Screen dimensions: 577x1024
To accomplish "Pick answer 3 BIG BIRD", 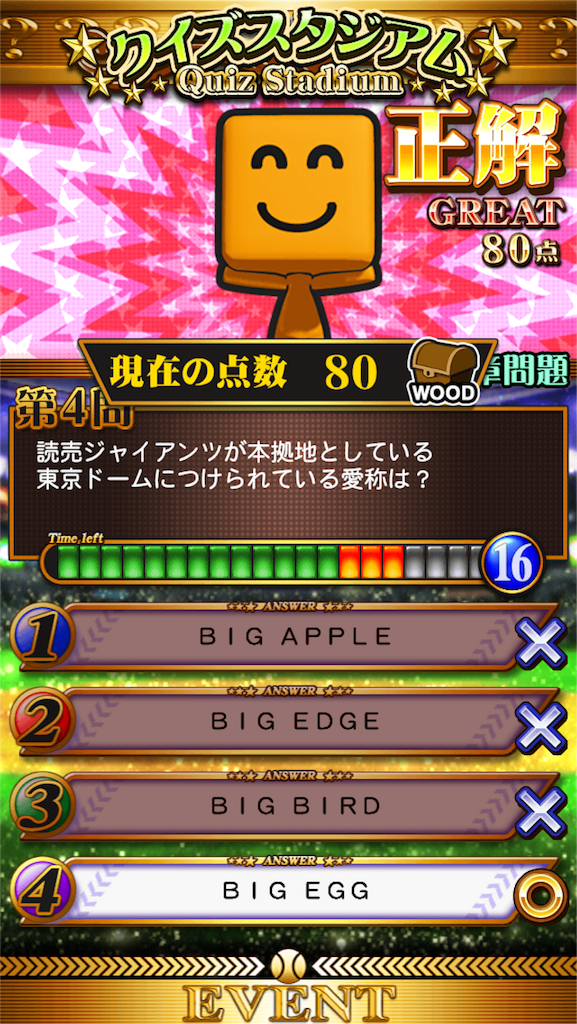I will (x=287, y=806).
